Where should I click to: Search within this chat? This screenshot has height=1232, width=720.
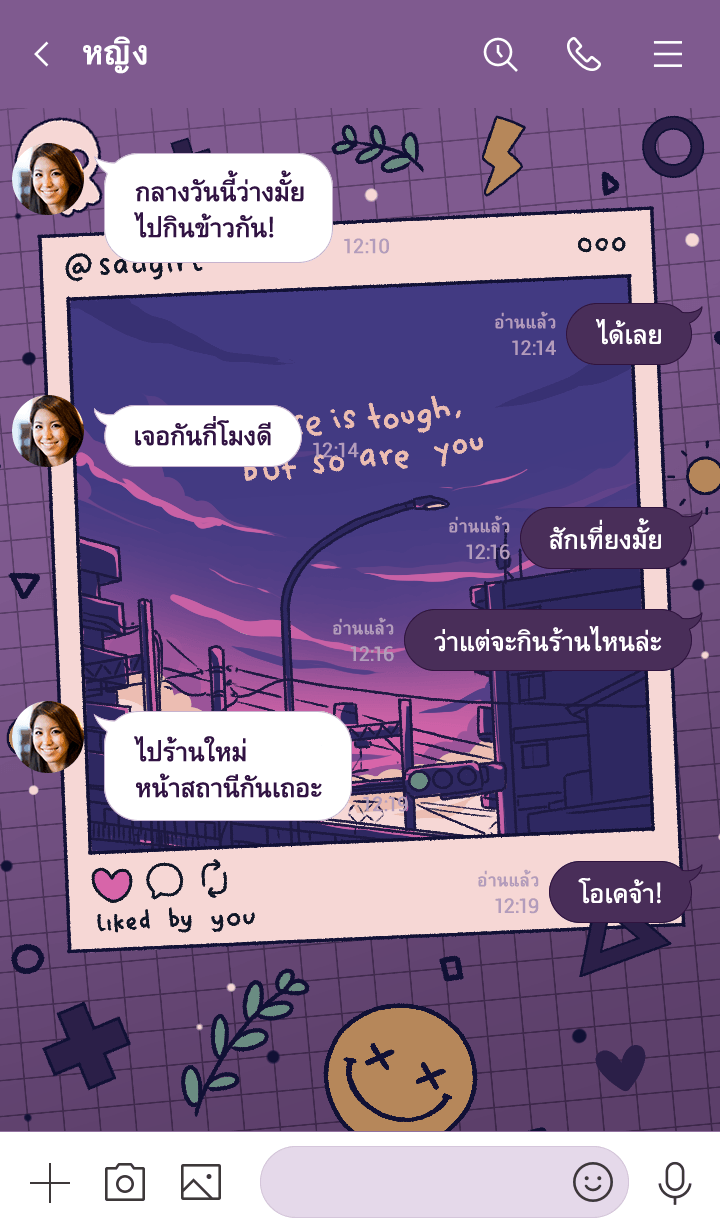point(500,54)
